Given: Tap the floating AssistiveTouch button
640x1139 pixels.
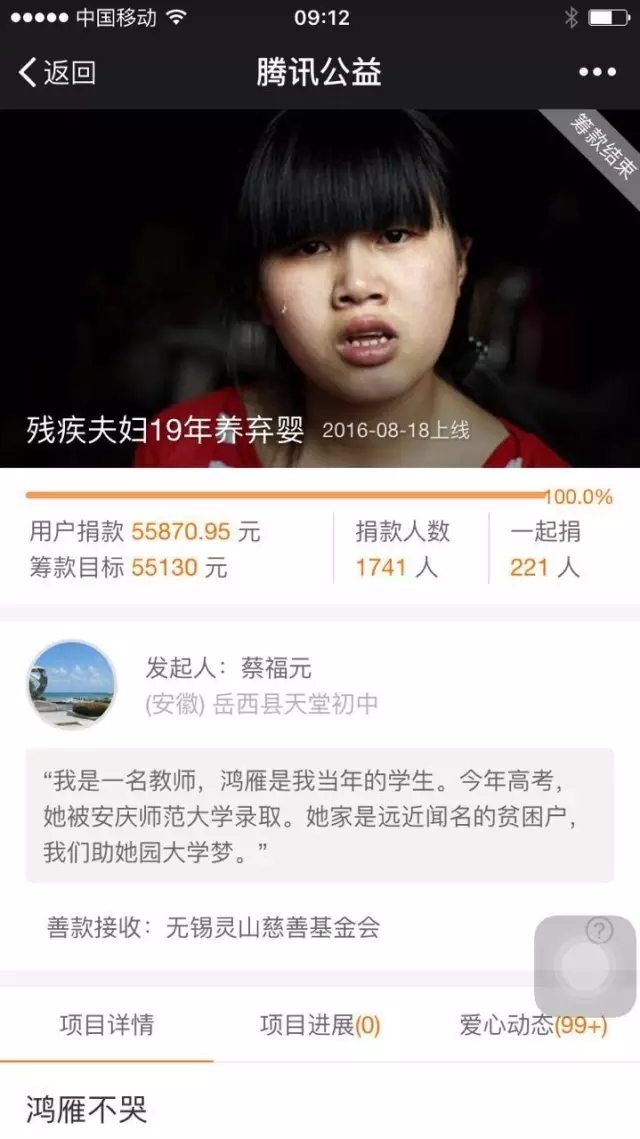Looking at the screenshot, I should (x=585, y=965).
